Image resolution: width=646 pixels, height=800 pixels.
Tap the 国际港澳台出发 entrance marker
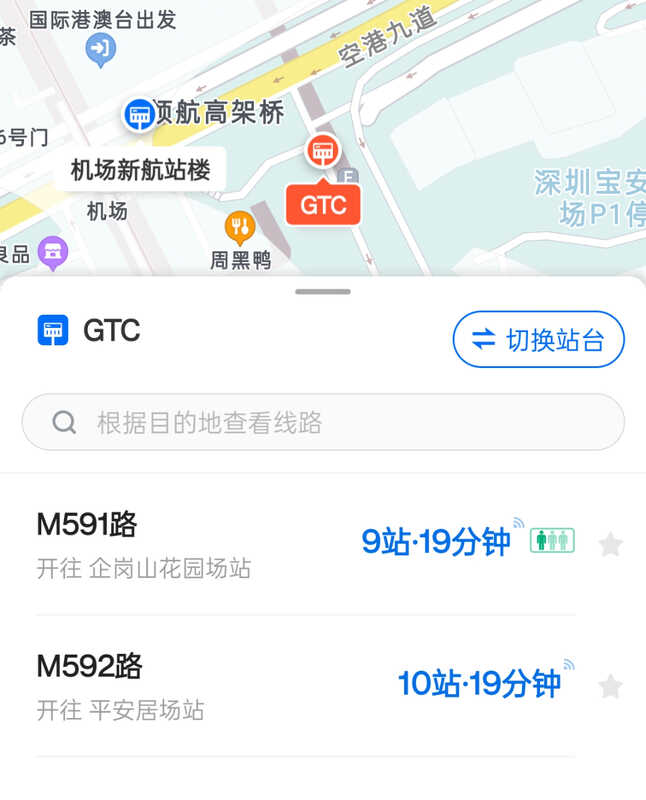[100, 48]
